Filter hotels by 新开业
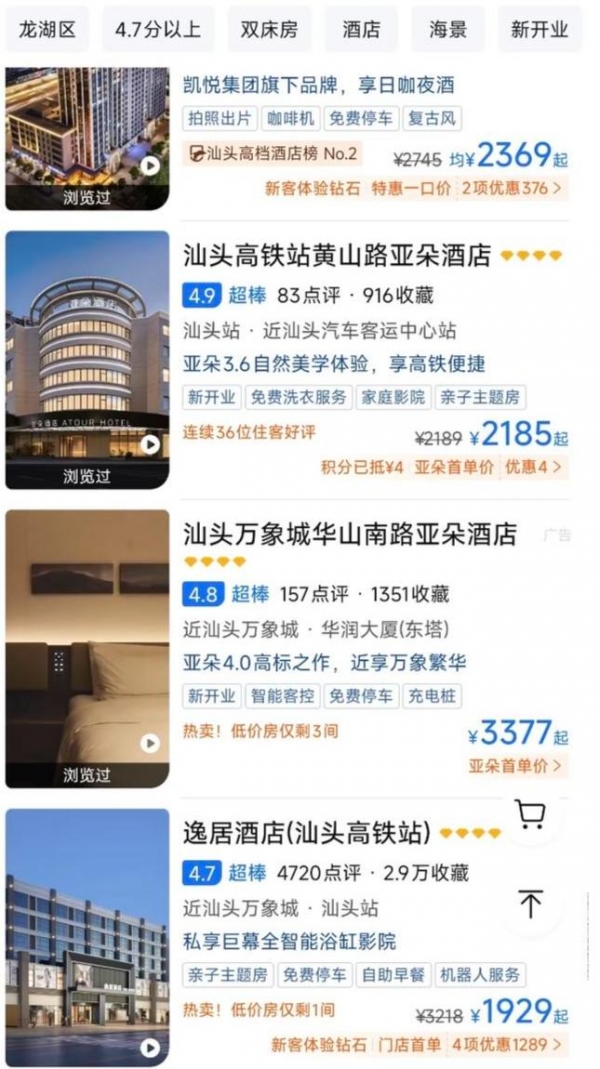Image resolution: width=600 pixels, height=1069 pixels. point(539,30)
